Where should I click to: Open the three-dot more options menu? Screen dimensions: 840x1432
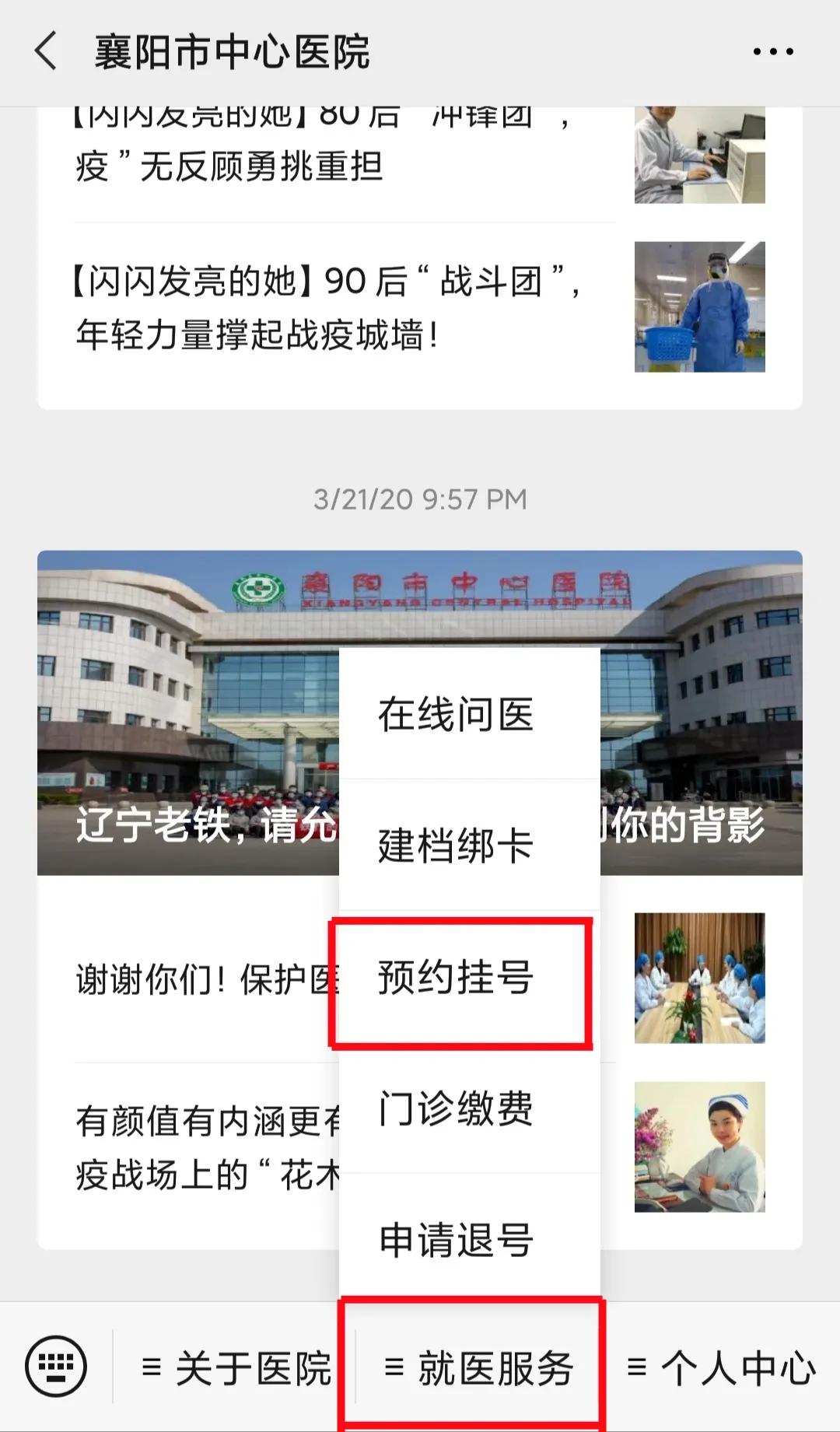[x=771, y=49]
